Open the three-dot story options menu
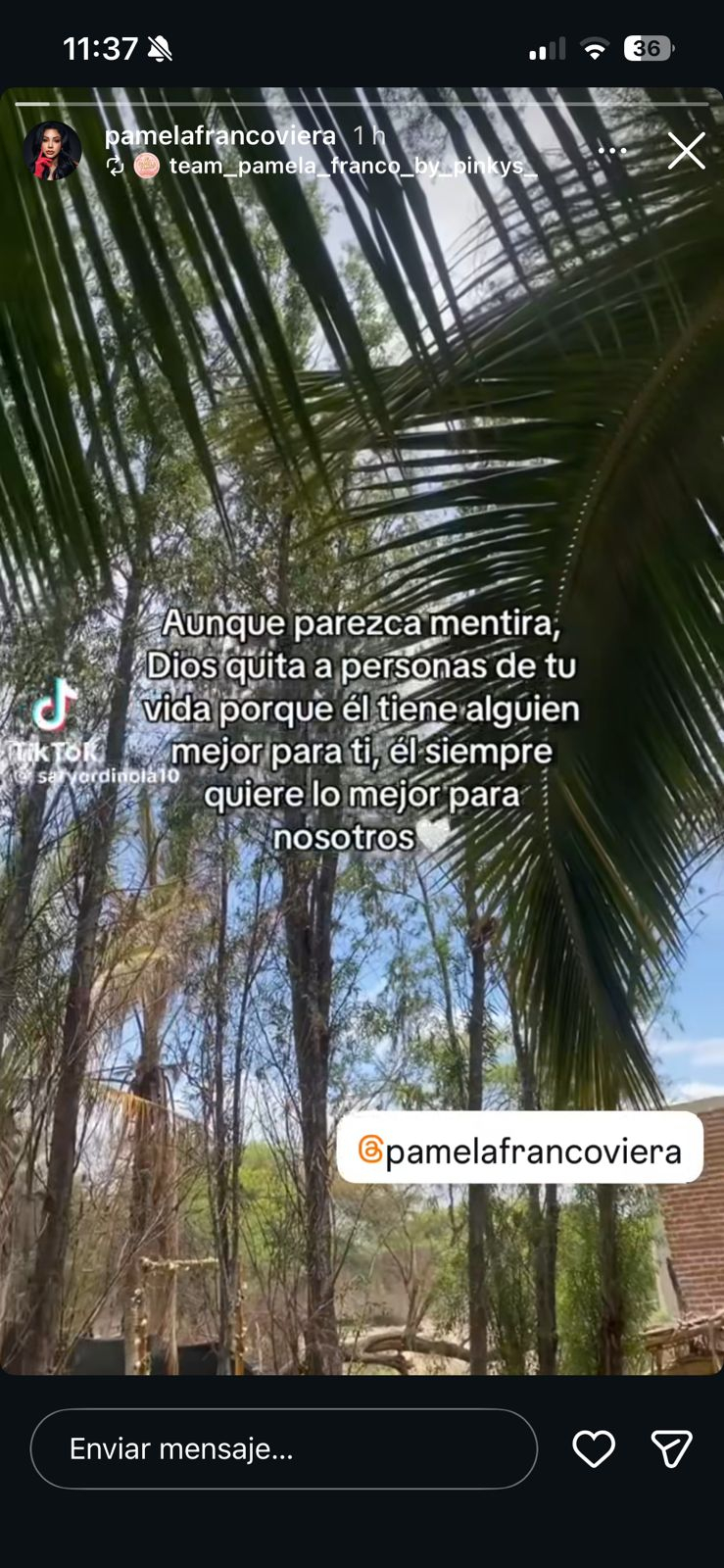724x1568 pixels. click(x=612, y=150)
